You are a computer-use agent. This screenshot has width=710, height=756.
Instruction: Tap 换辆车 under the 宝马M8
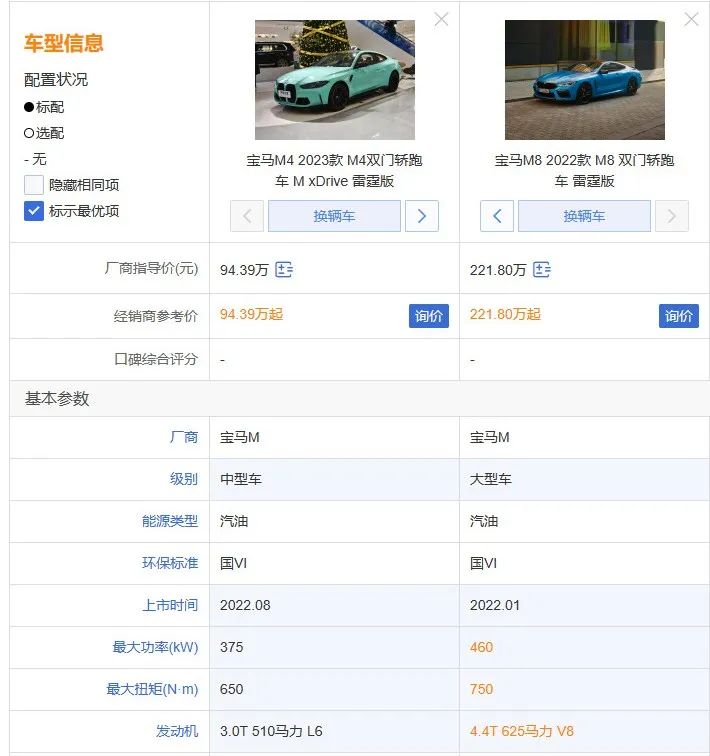point(584,216)
